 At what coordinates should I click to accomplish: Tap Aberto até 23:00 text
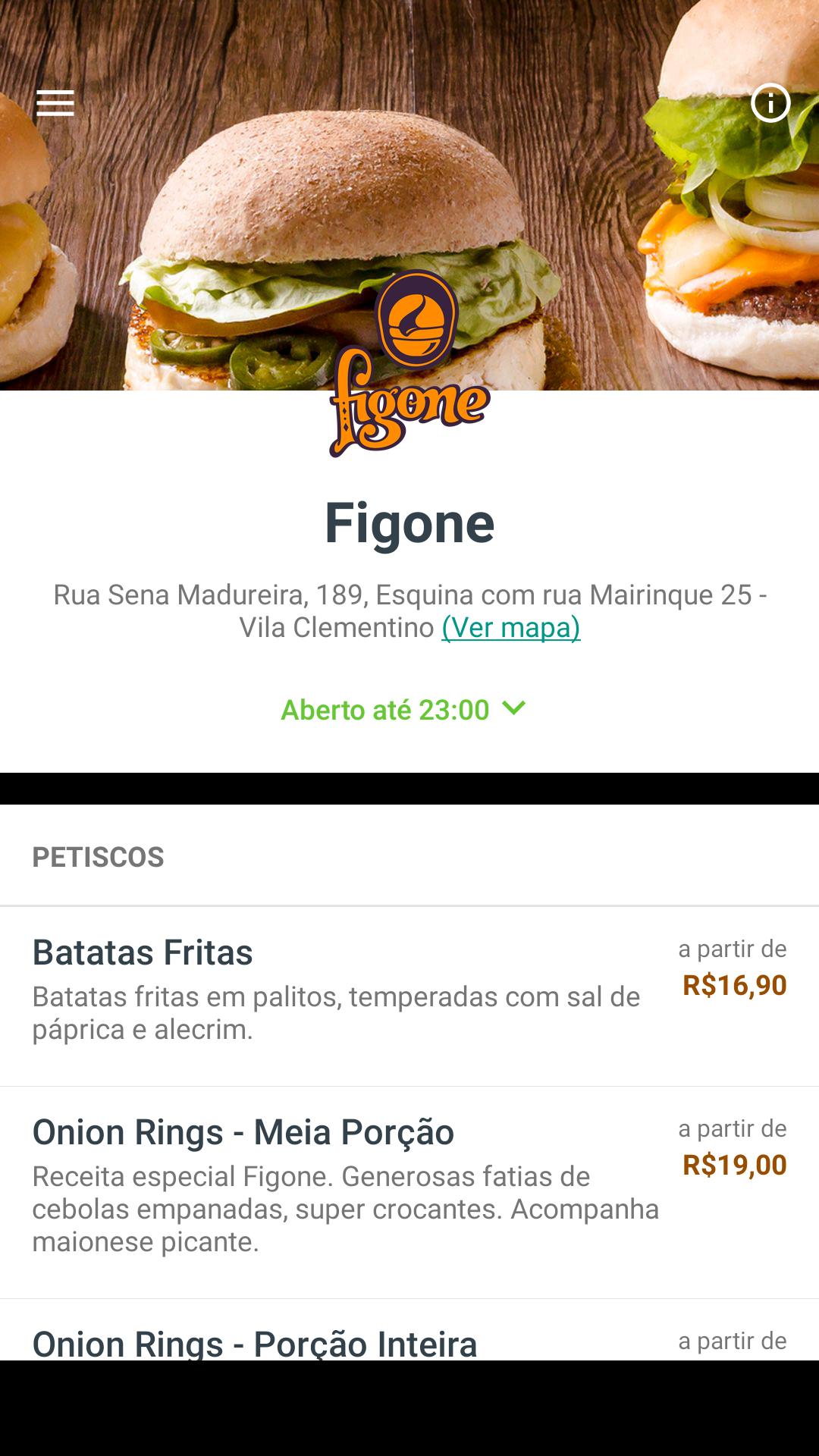[x=384, y=711]
